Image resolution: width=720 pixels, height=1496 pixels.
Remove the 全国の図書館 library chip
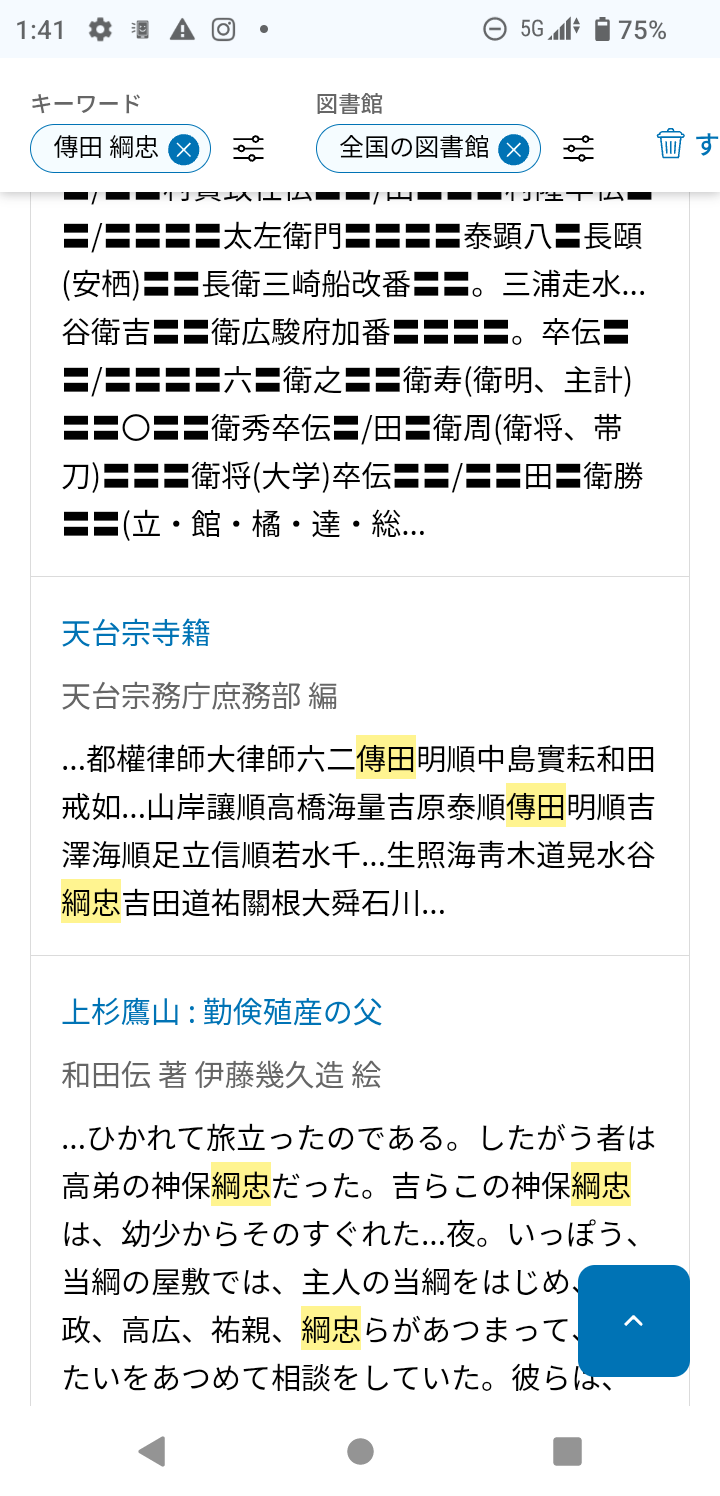click(513, 150)
